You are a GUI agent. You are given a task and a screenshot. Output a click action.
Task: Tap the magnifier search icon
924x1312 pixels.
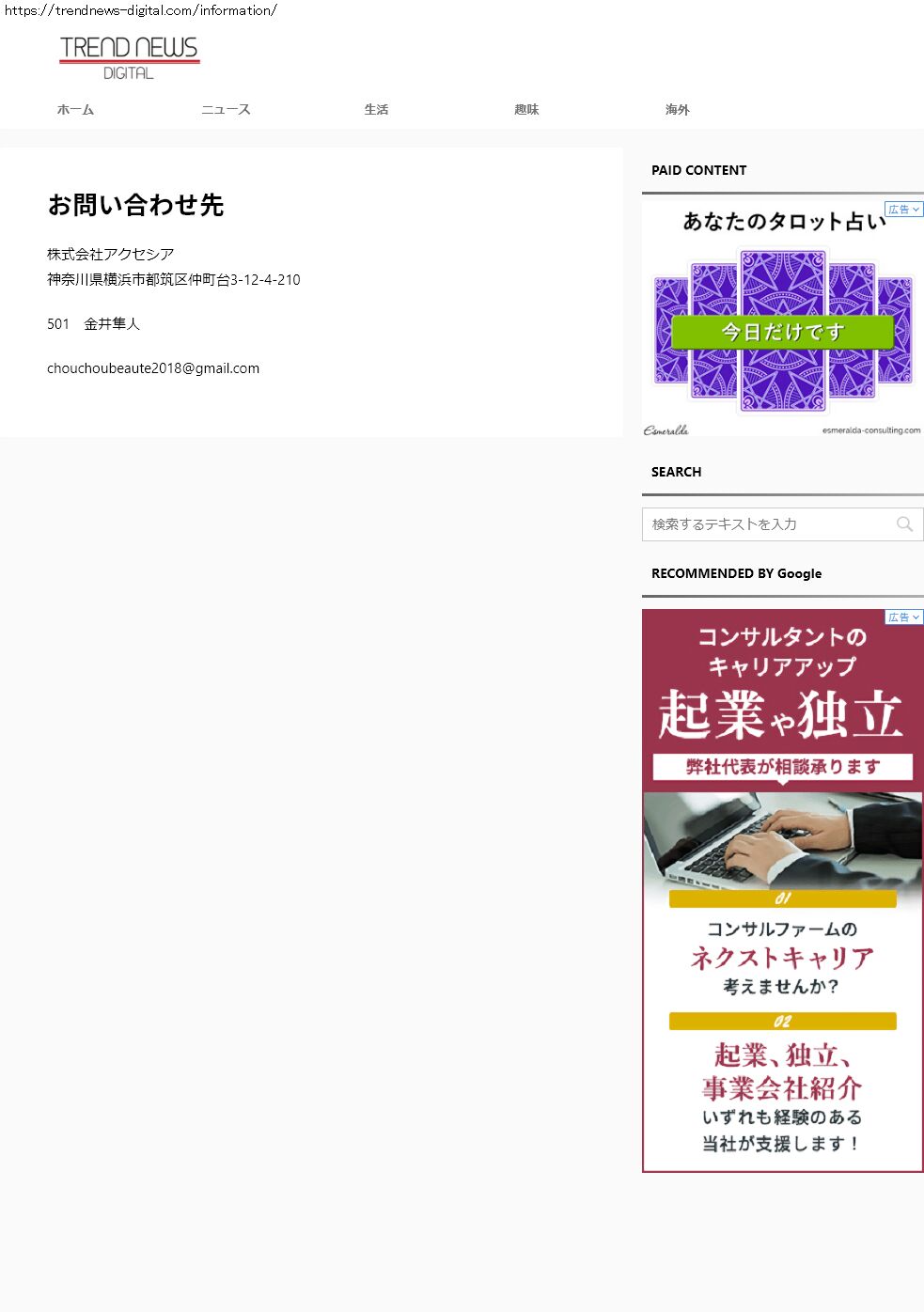click(904, 524)
